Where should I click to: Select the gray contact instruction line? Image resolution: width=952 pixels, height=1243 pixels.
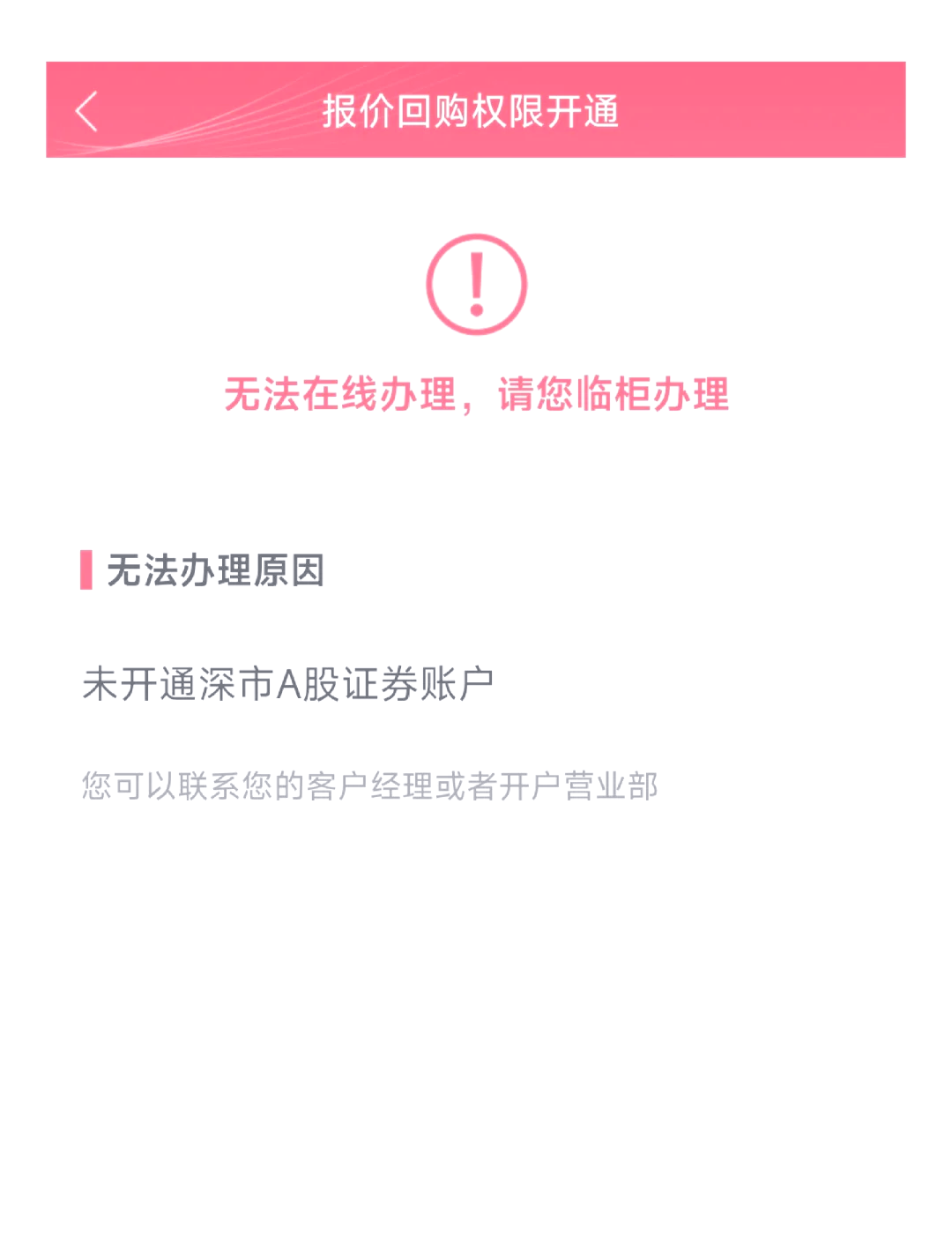click(x=370, y=785)
